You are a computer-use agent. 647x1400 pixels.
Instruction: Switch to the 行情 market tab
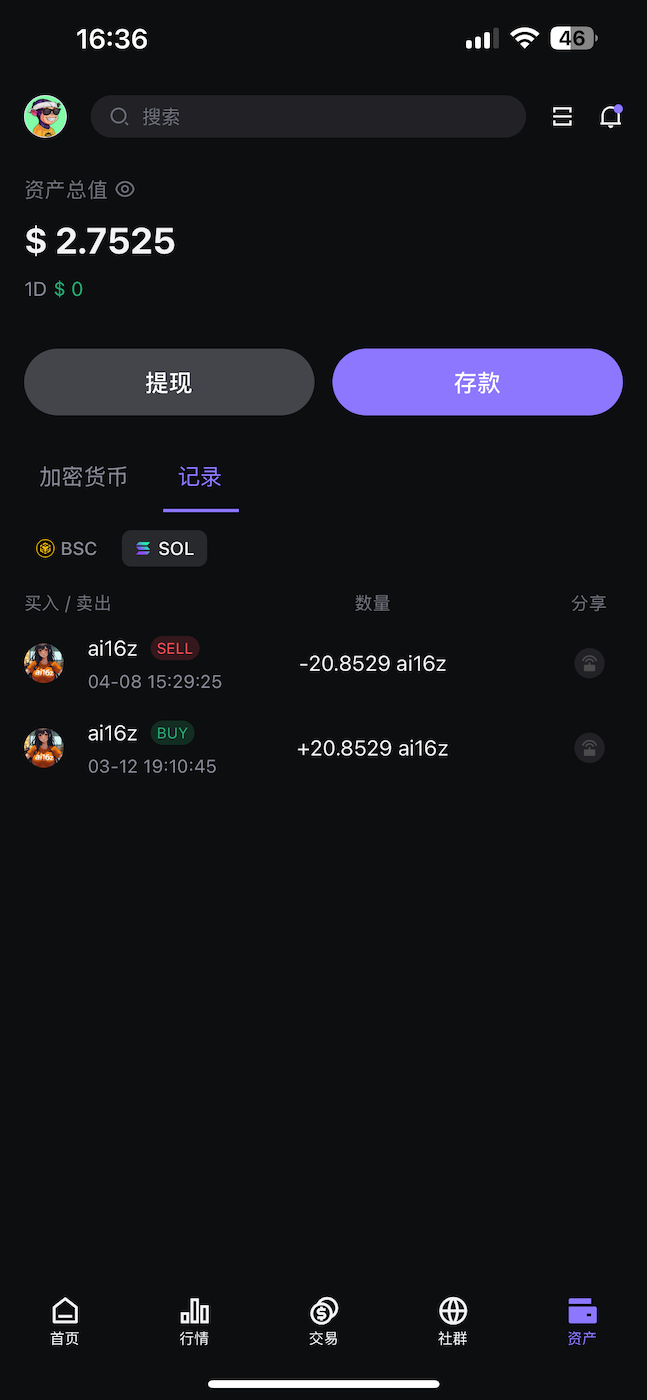(194, 1320)
